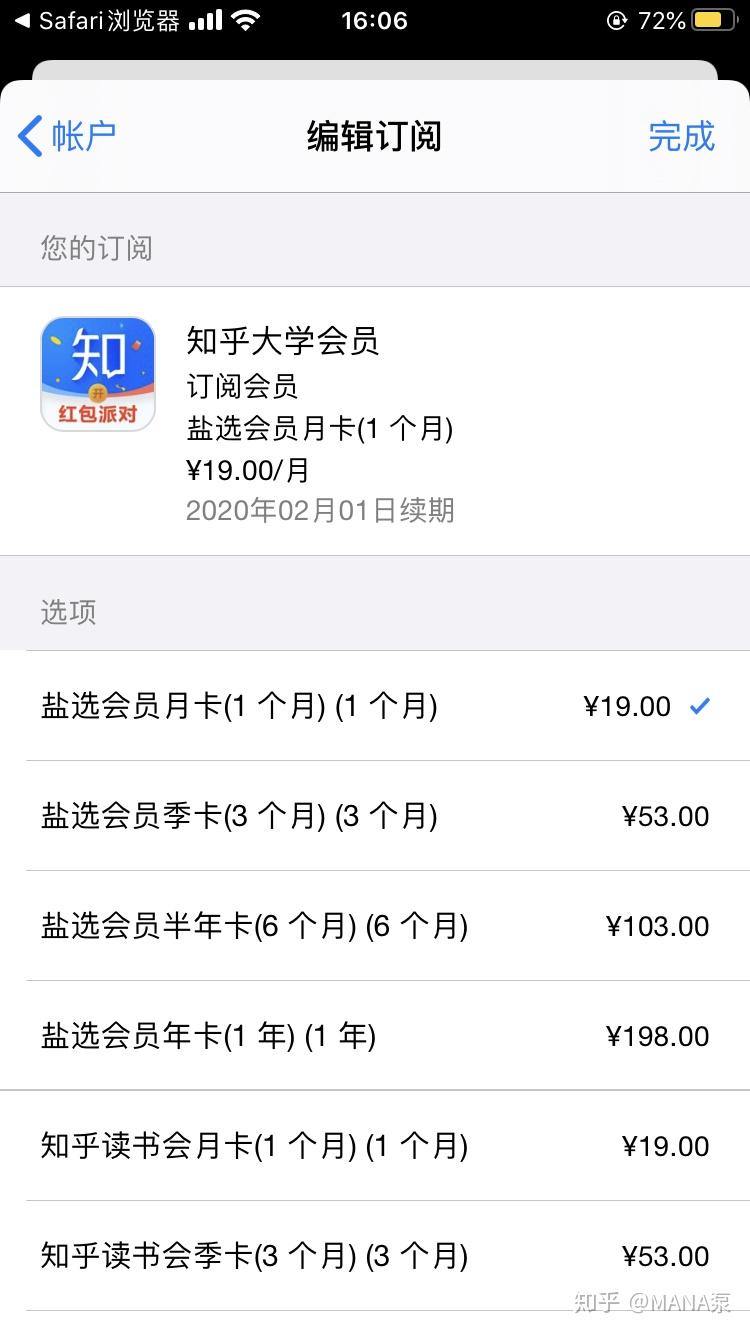750x1334 pixels.
Task: Tap the blue checkmark on current monthly plan
Action: pos(700,706)
